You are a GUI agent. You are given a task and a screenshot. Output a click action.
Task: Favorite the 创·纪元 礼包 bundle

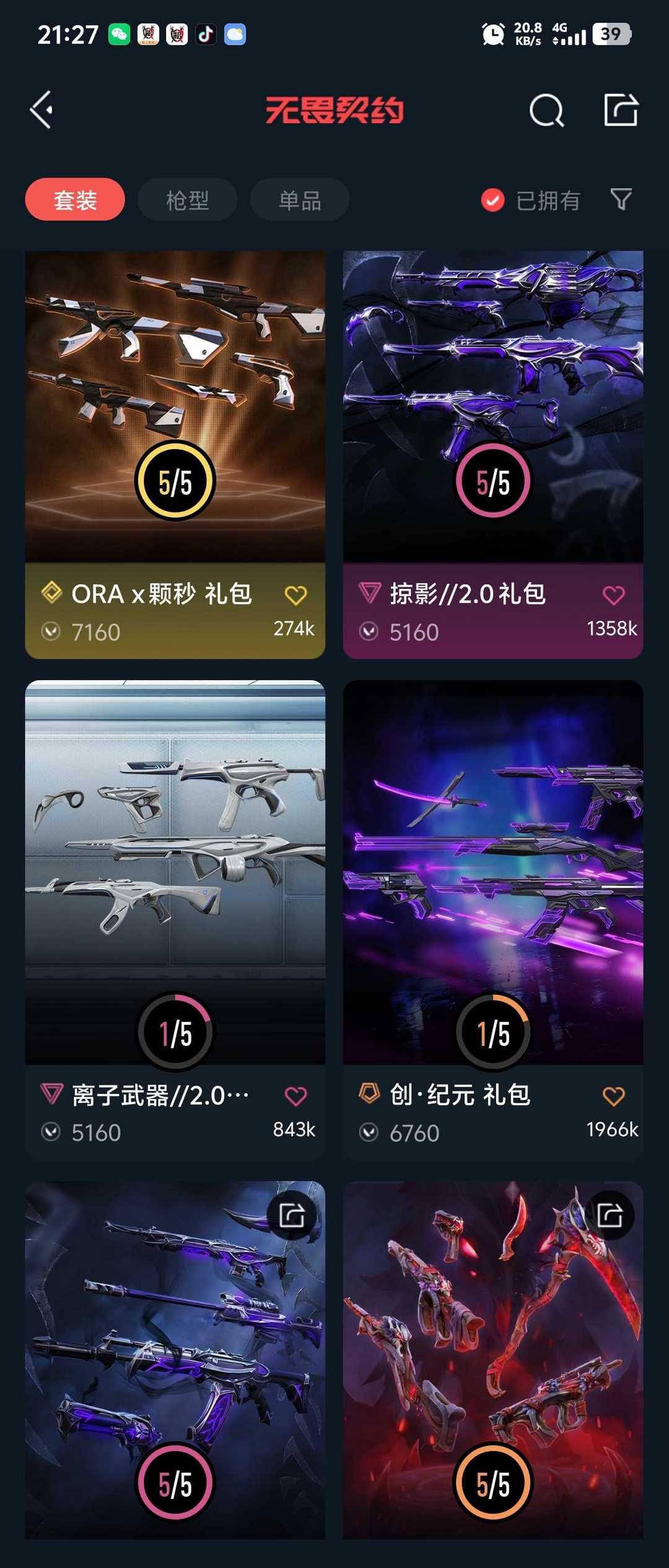tap(613, 1096)
